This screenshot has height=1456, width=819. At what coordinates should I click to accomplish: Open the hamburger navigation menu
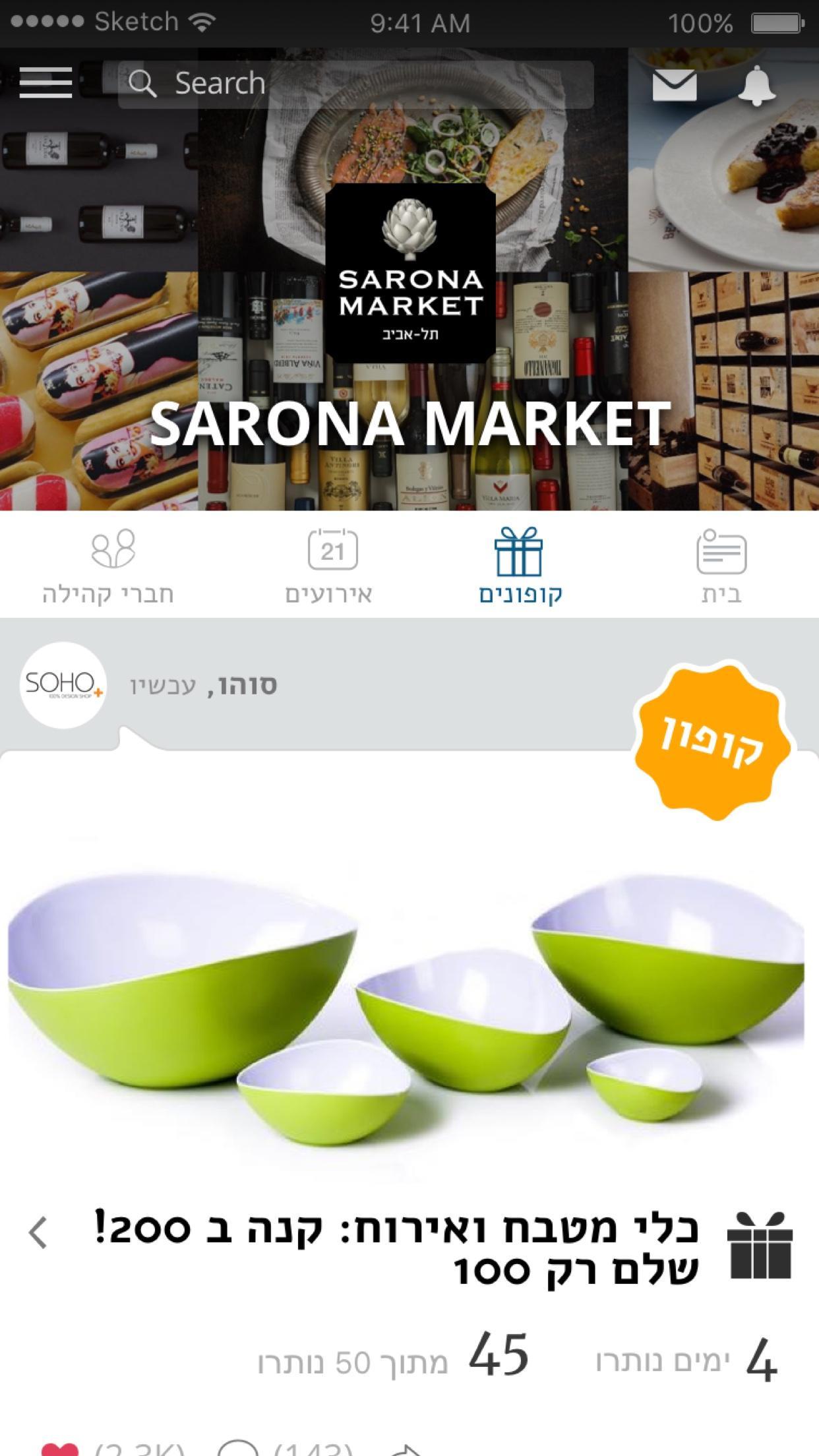point(46,83)
